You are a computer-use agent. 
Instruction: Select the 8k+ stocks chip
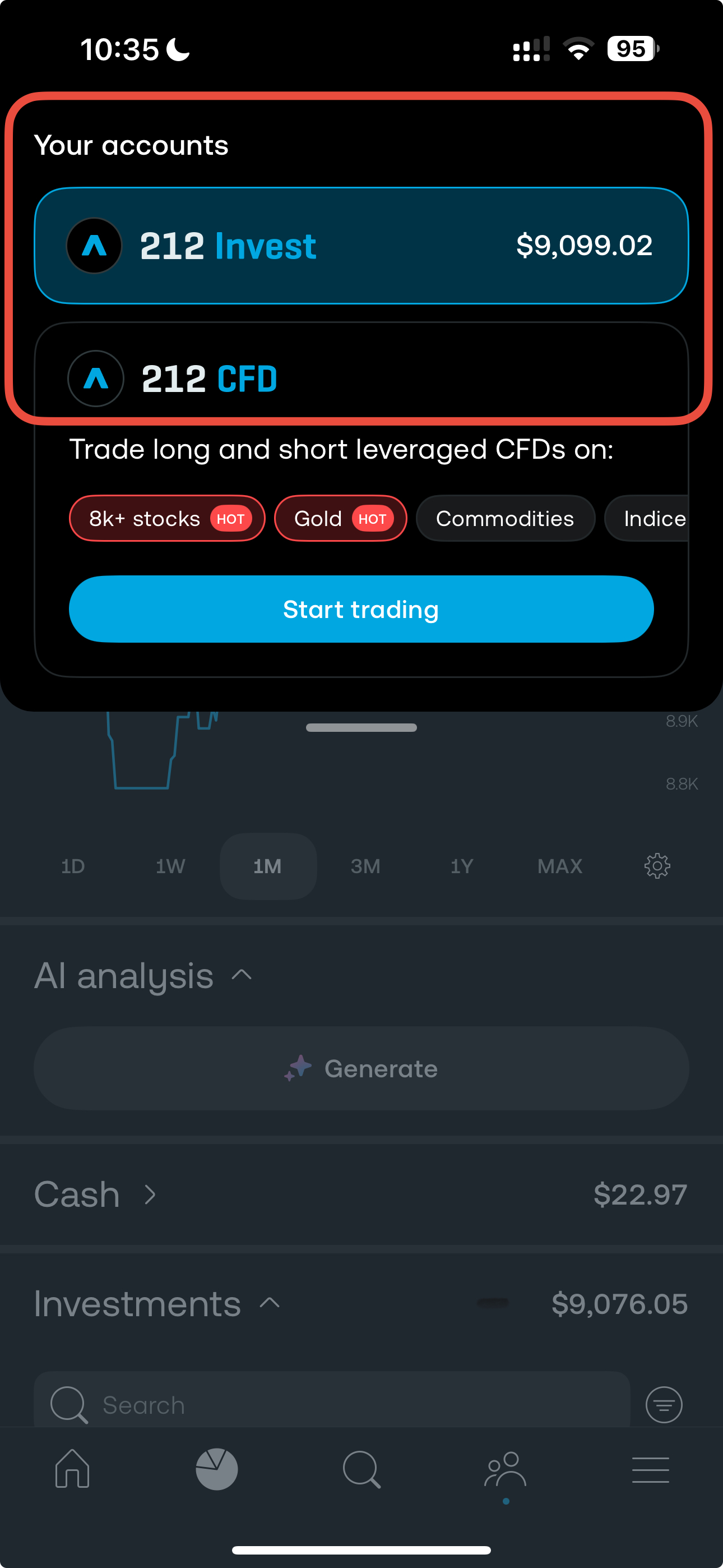[167, 519]
